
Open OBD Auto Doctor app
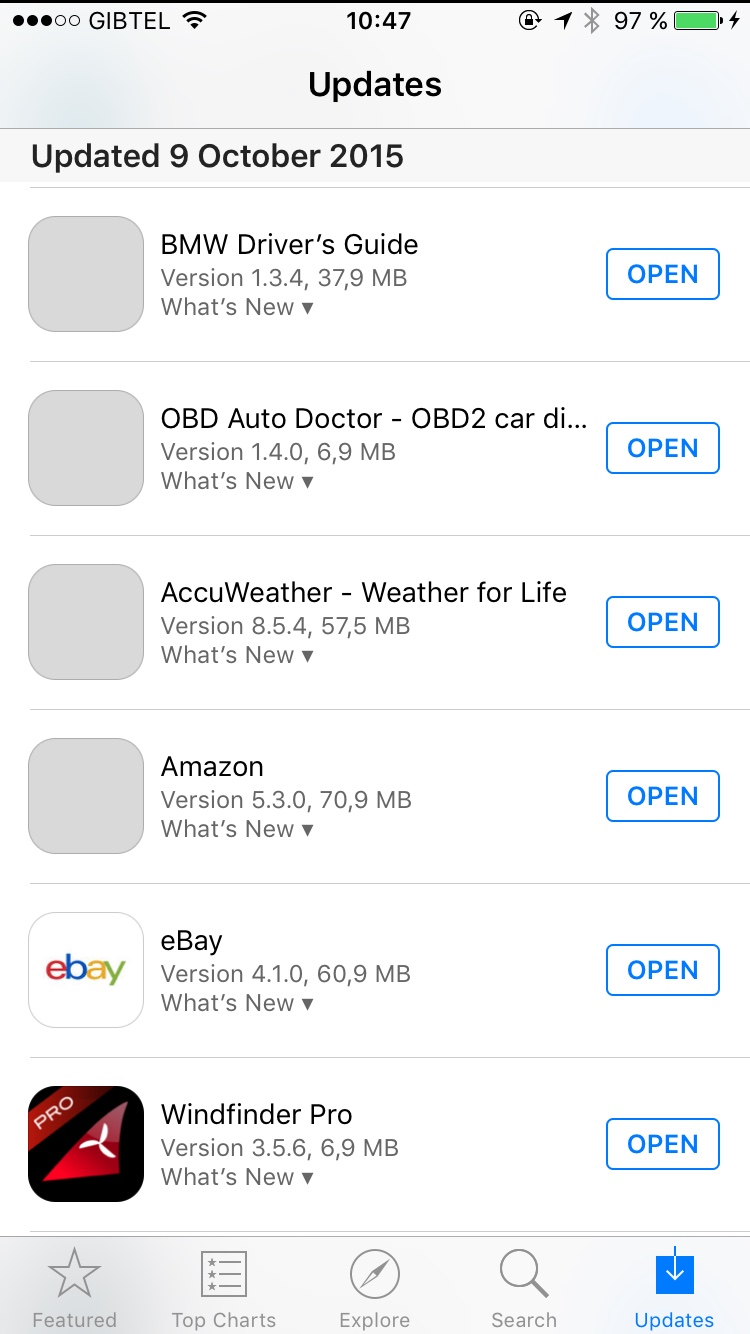click(x=662, y=448)
